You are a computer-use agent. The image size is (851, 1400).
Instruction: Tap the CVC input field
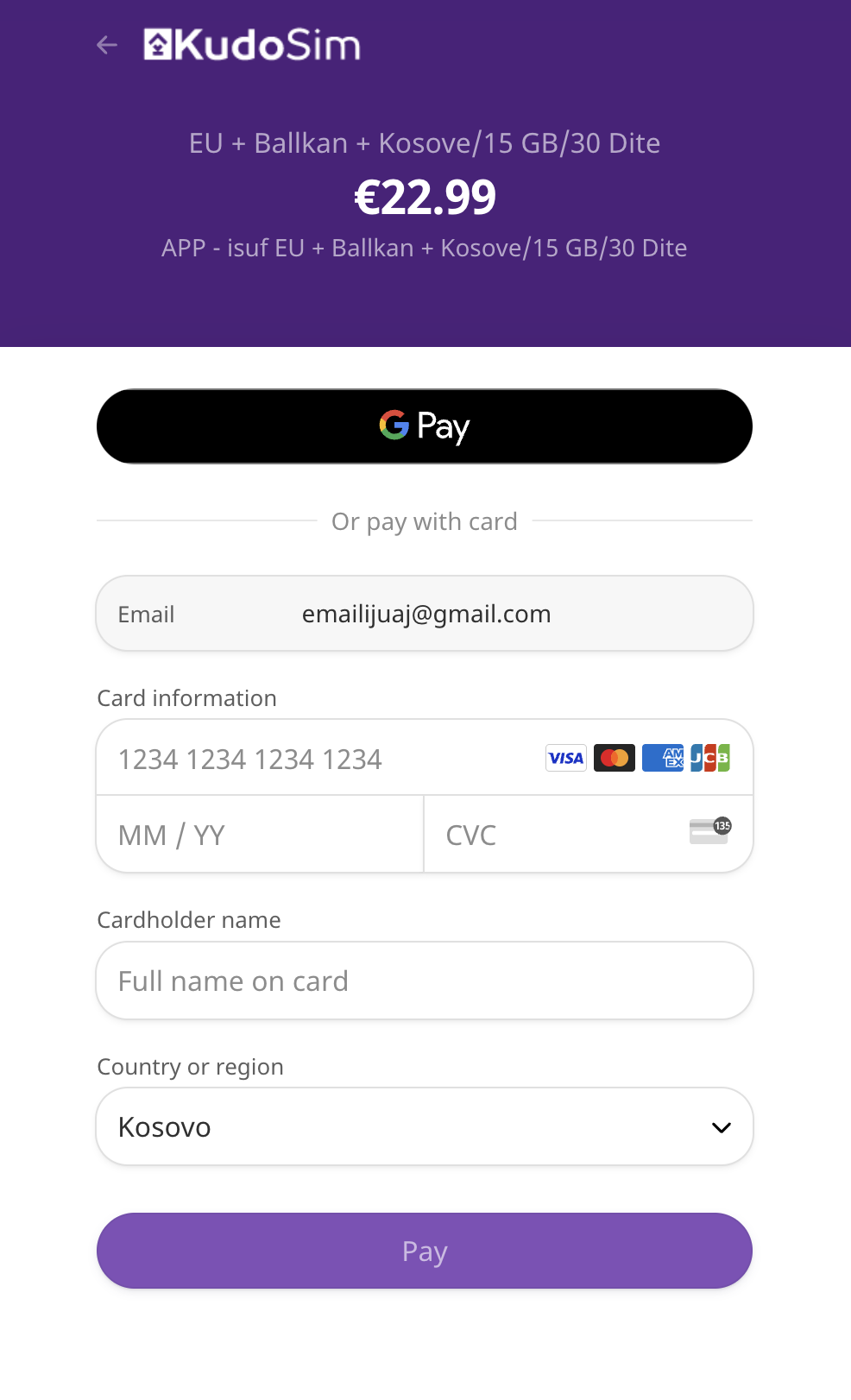[x=589, y=835]
